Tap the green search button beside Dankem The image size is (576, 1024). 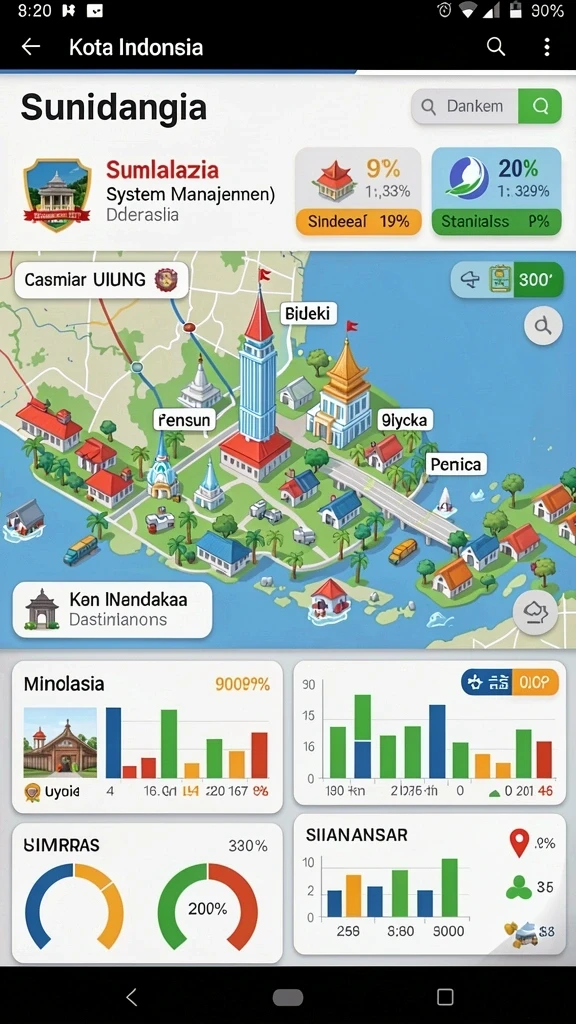coord(540,106)
